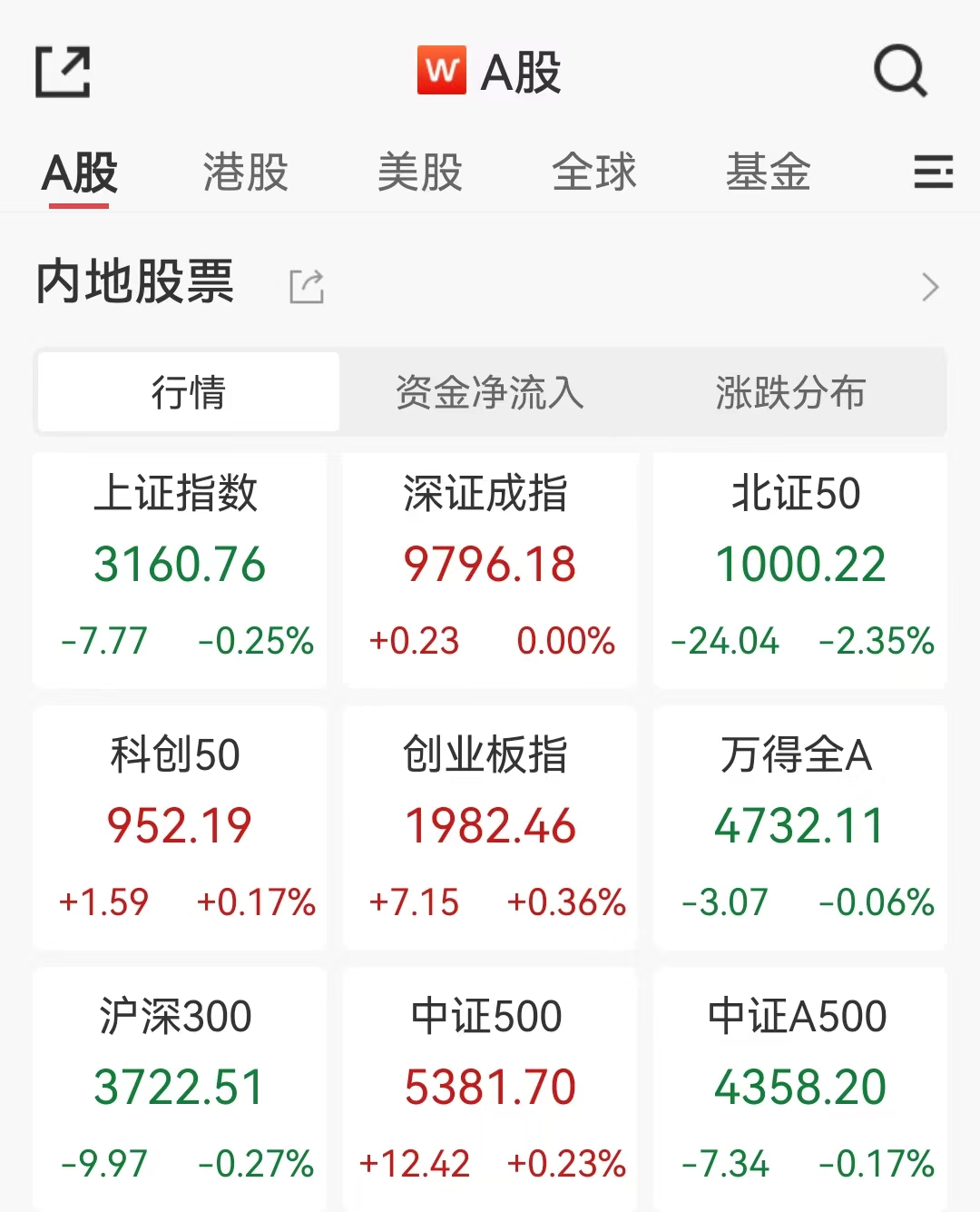This screenshot has width=980, height=1212.
Task: Tap the Wind "W" logo in the title bar
Action: pos(442,72)
